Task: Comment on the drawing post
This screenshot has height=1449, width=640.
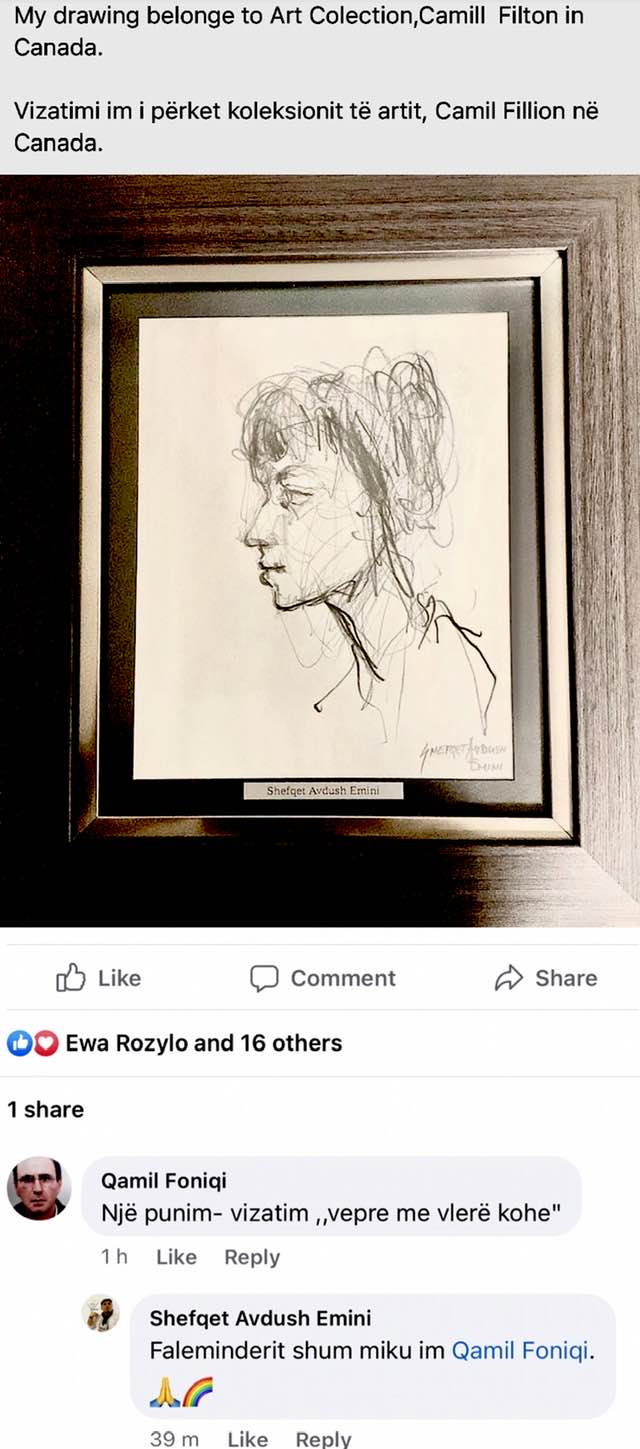Action: click(322, 978)
